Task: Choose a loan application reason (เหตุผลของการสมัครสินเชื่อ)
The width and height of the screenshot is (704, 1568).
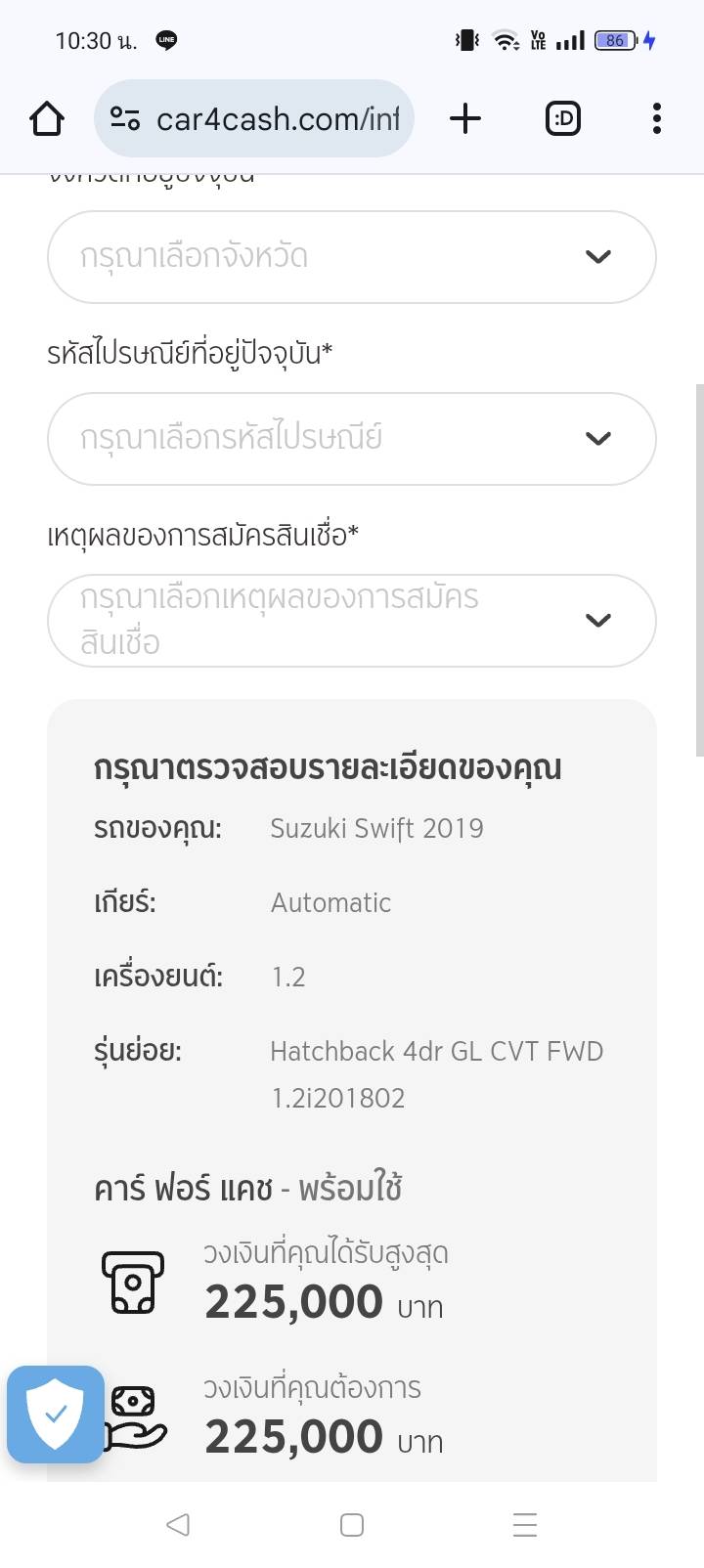Action: coord(351,621)
